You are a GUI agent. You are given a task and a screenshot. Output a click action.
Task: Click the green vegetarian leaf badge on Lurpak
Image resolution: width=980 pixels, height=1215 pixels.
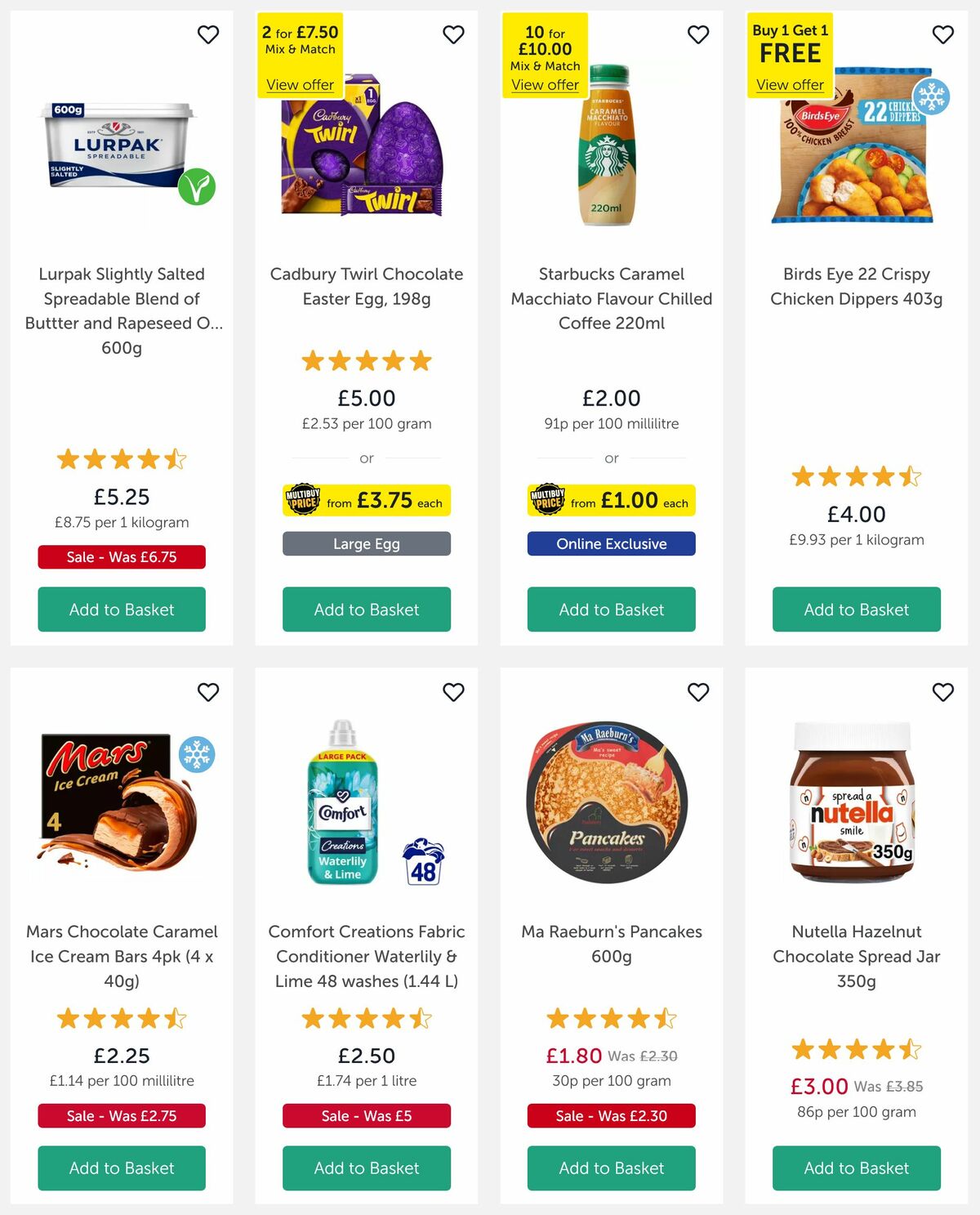click(196, 188)
